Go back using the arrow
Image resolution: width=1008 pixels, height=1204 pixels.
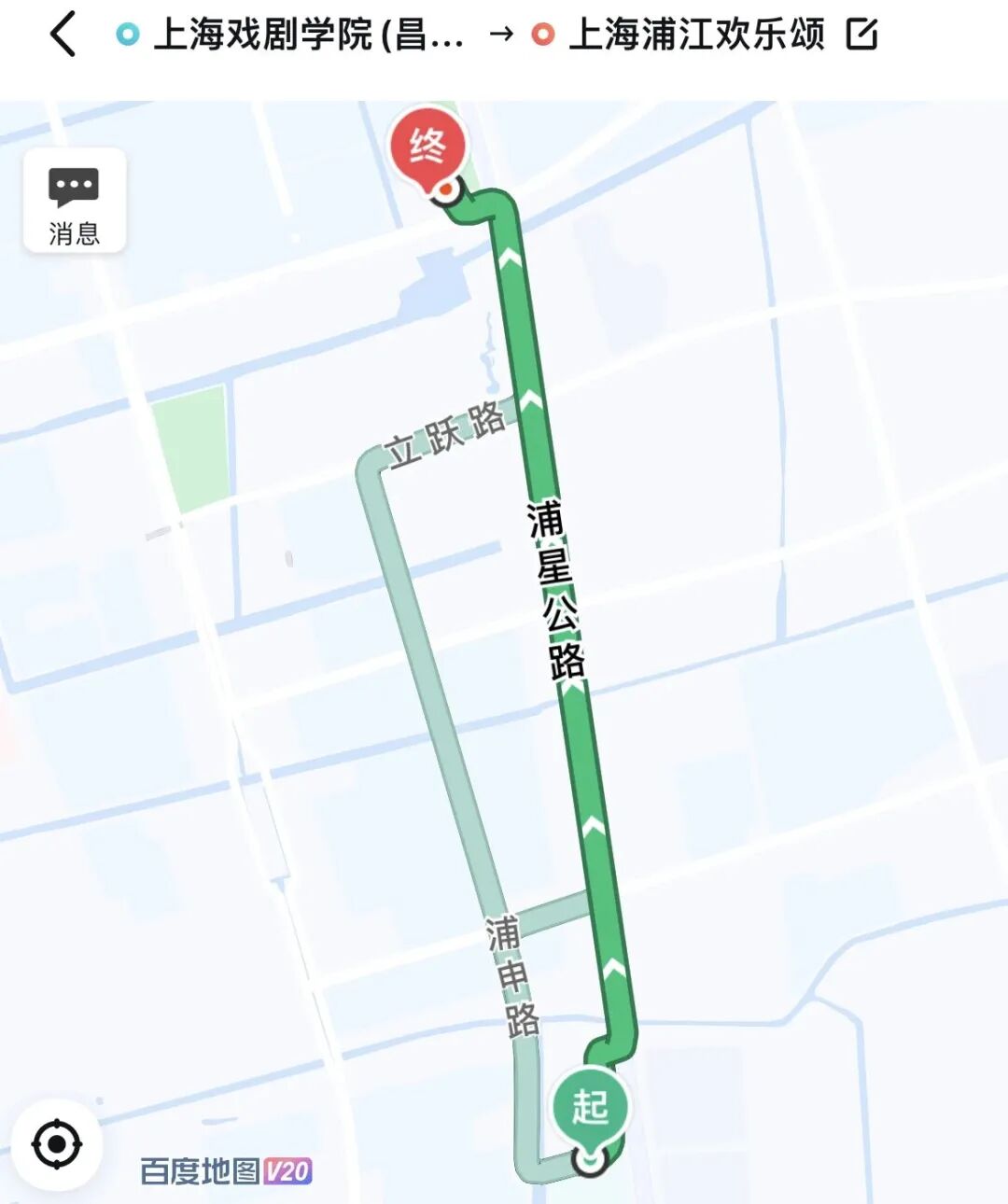[63, 35]
